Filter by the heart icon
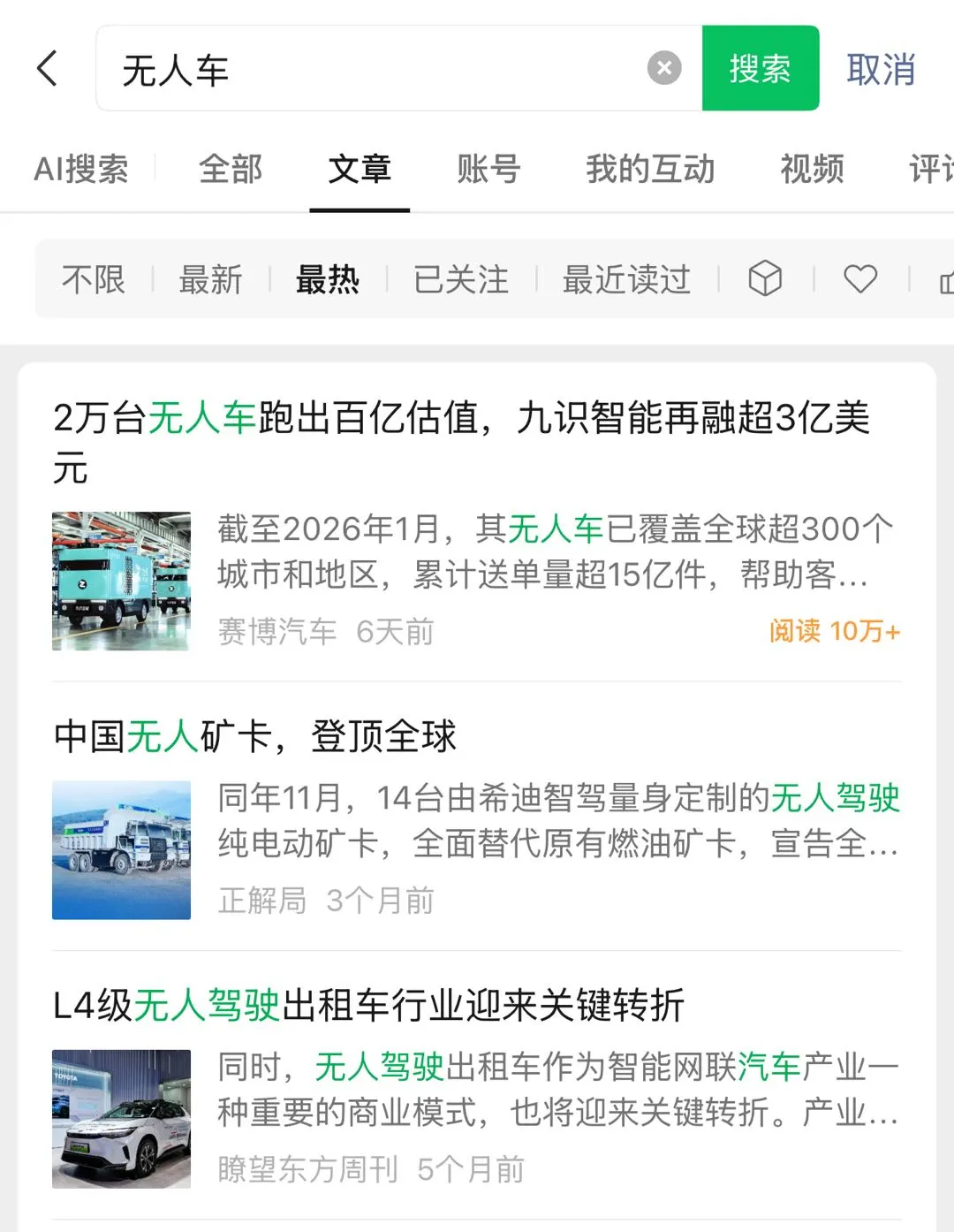The width and height of the screenshot is (954, 1232). click(860, 280)
